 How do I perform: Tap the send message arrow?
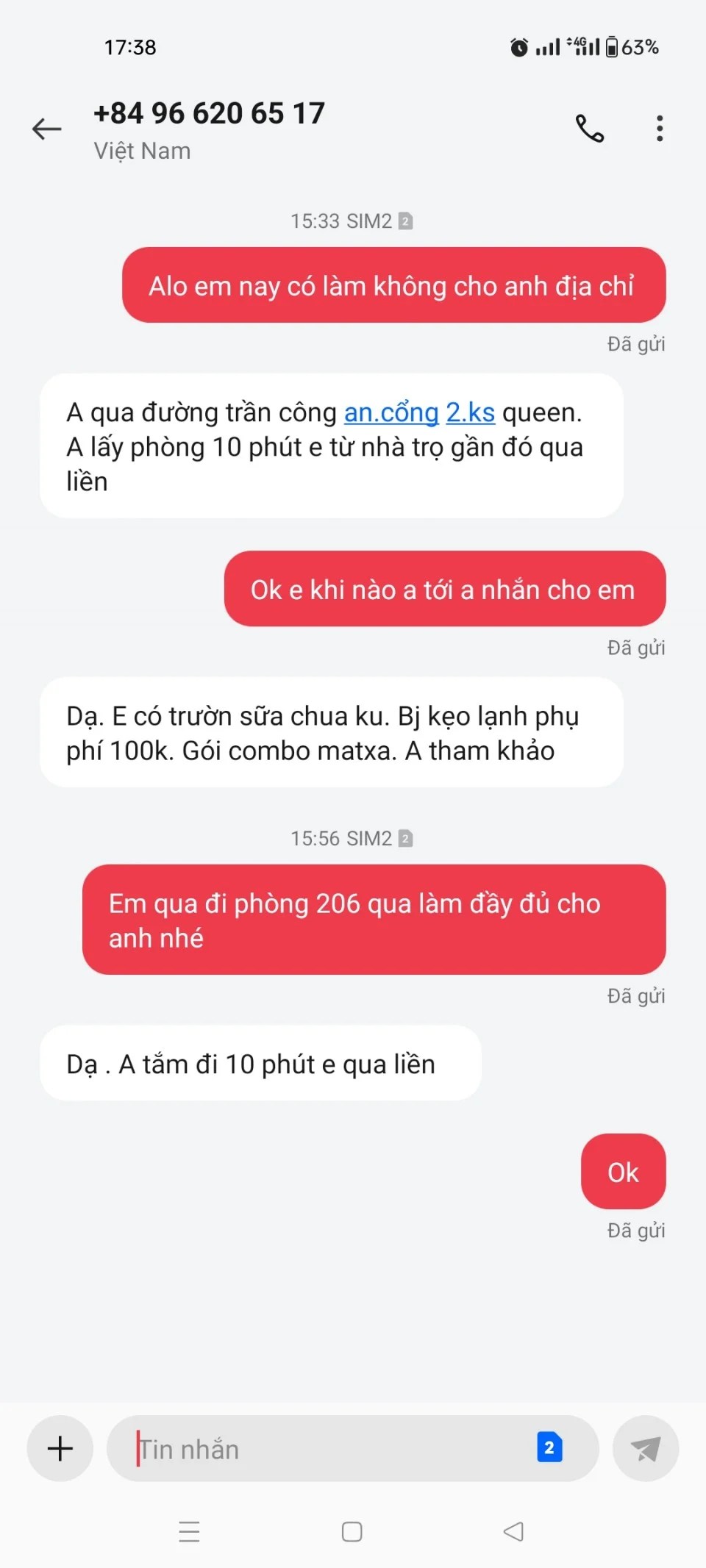click(645, 1448)
